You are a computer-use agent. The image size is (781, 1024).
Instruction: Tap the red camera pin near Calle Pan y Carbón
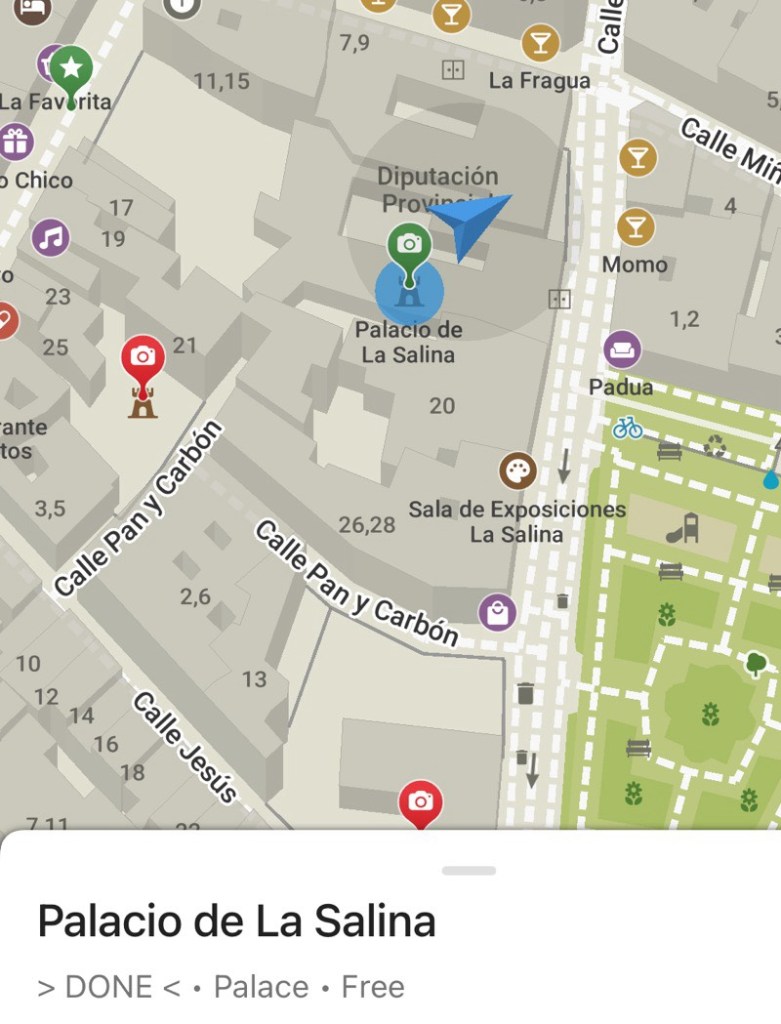coord(143,357)
